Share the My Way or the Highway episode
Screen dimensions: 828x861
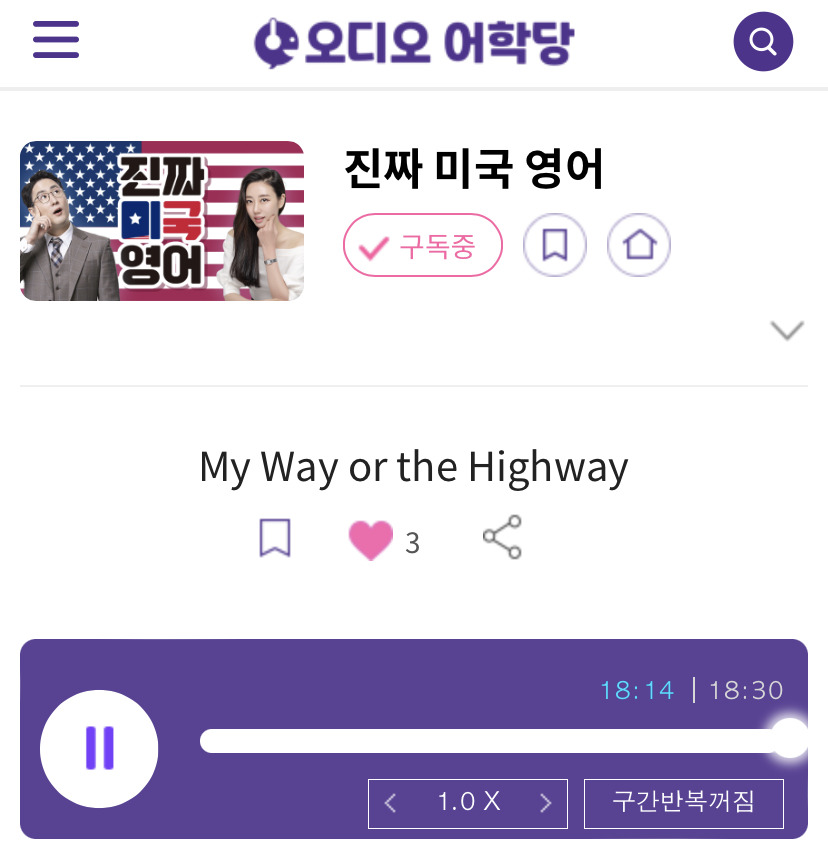pyautogui.click(x=503, y=536)
